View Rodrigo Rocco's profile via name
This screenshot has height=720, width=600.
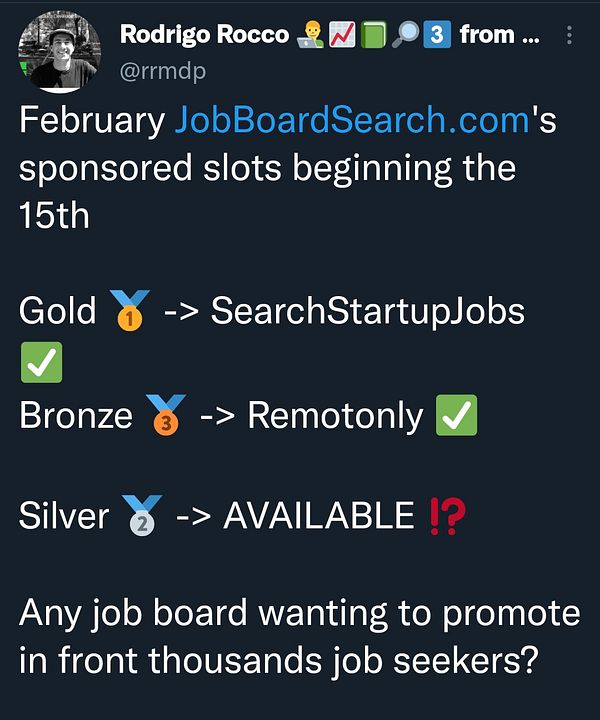[204, 35]
